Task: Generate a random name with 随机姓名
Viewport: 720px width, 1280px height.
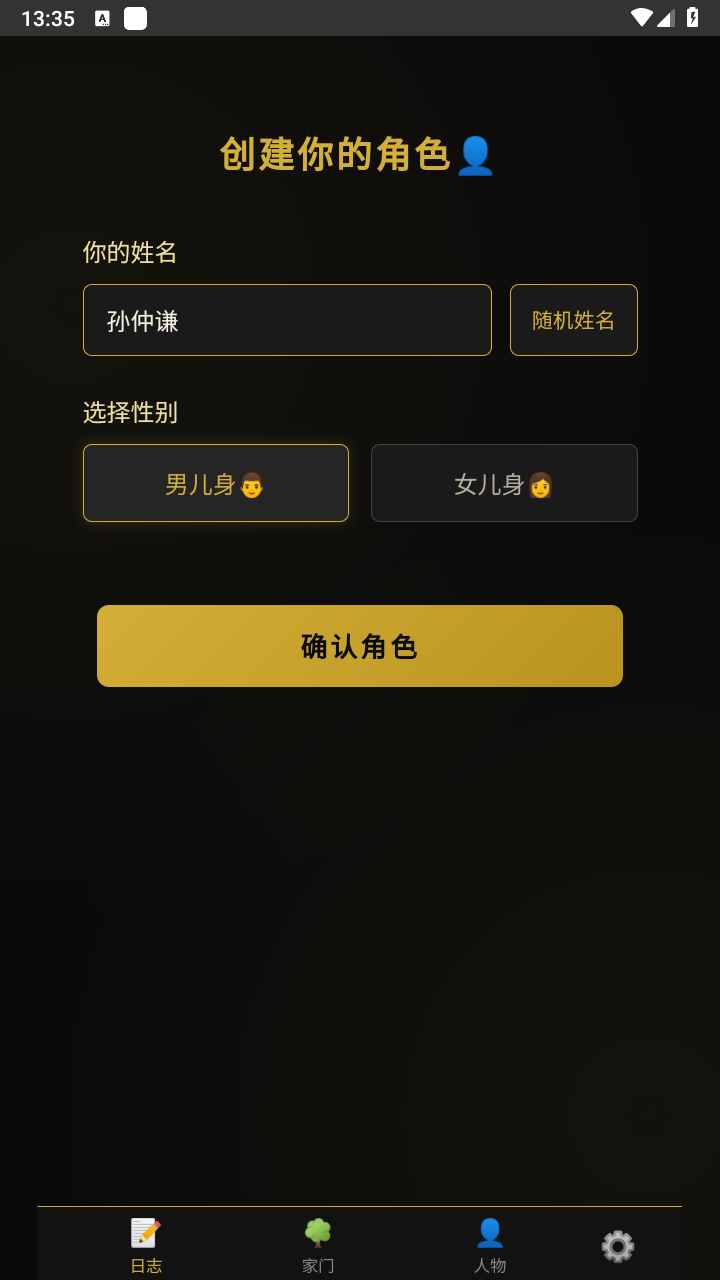Action: point(573,319)
